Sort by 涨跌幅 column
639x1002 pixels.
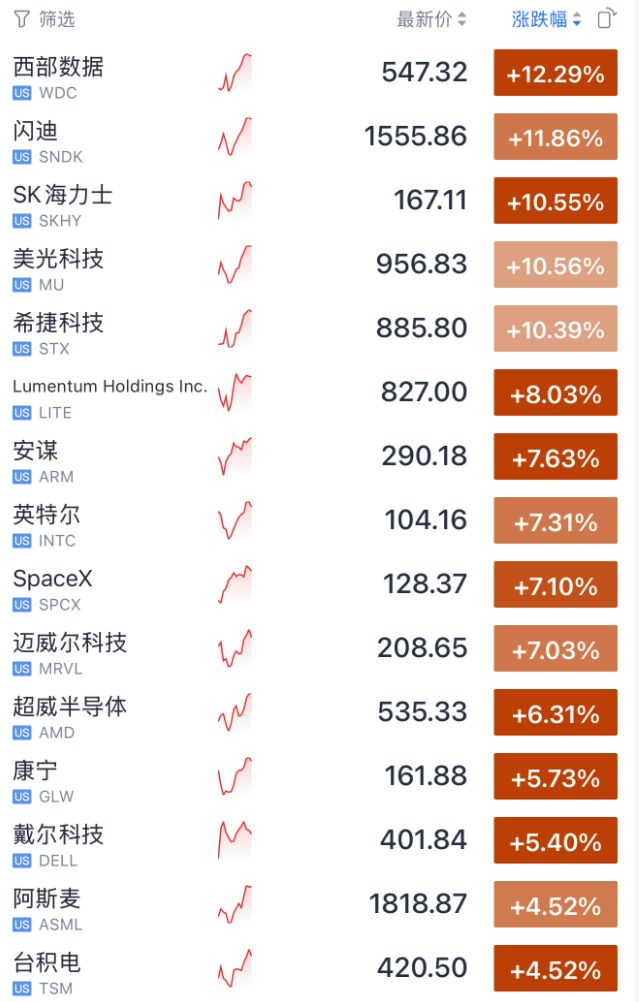point(546,19)
